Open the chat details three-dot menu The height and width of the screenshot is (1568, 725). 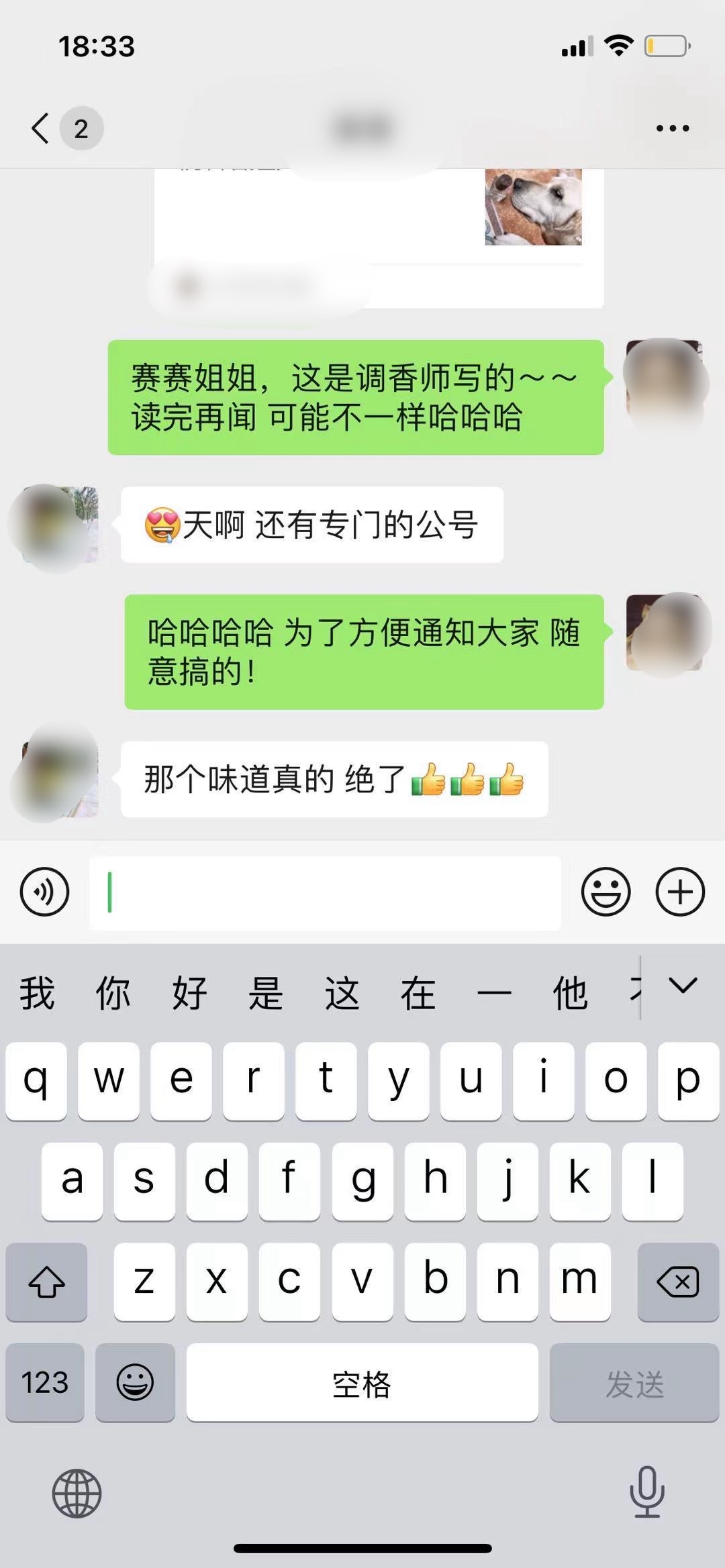673,128
